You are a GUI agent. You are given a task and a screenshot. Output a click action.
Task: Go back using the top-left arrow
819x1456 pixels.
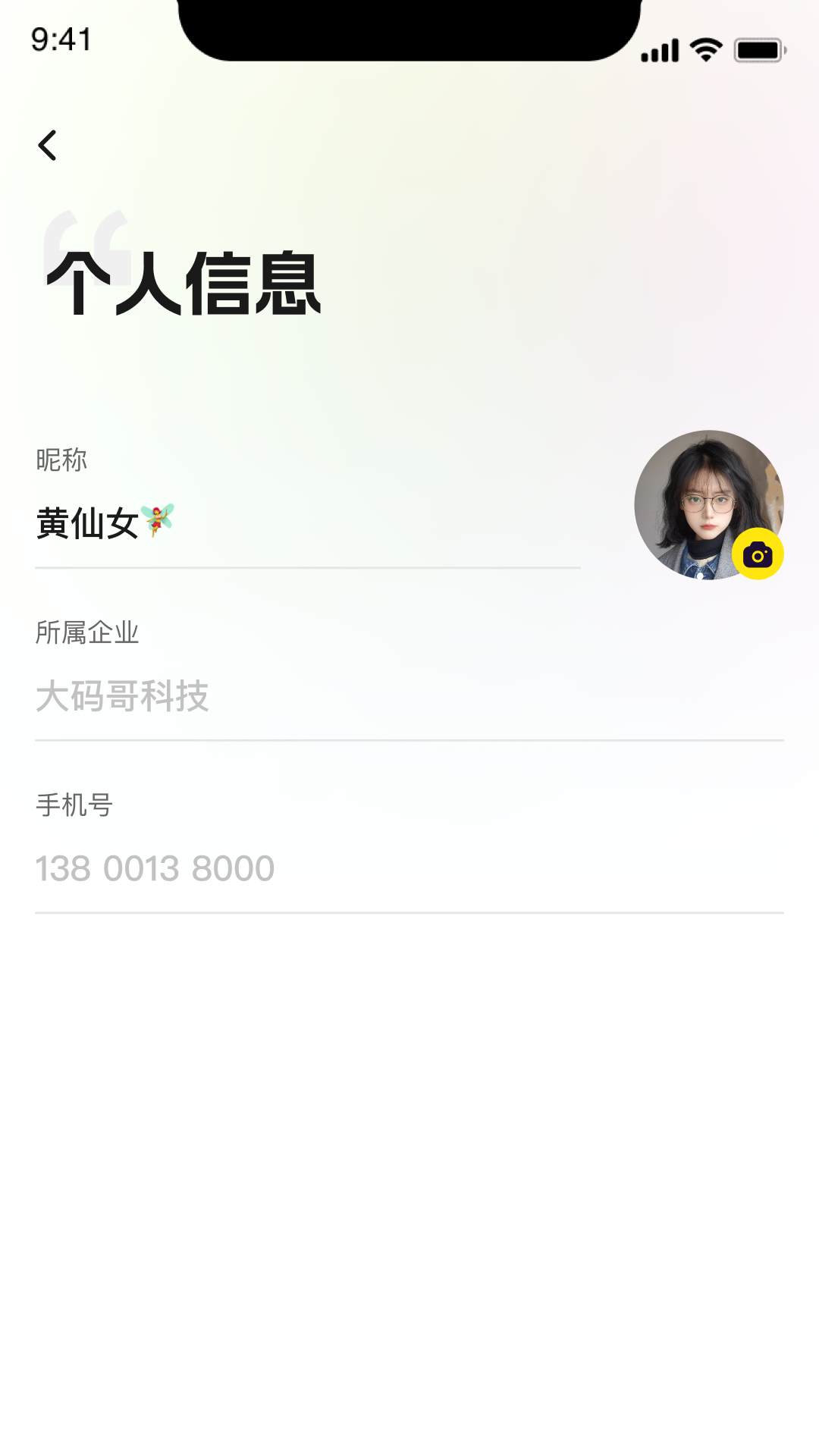coord(48,146)
